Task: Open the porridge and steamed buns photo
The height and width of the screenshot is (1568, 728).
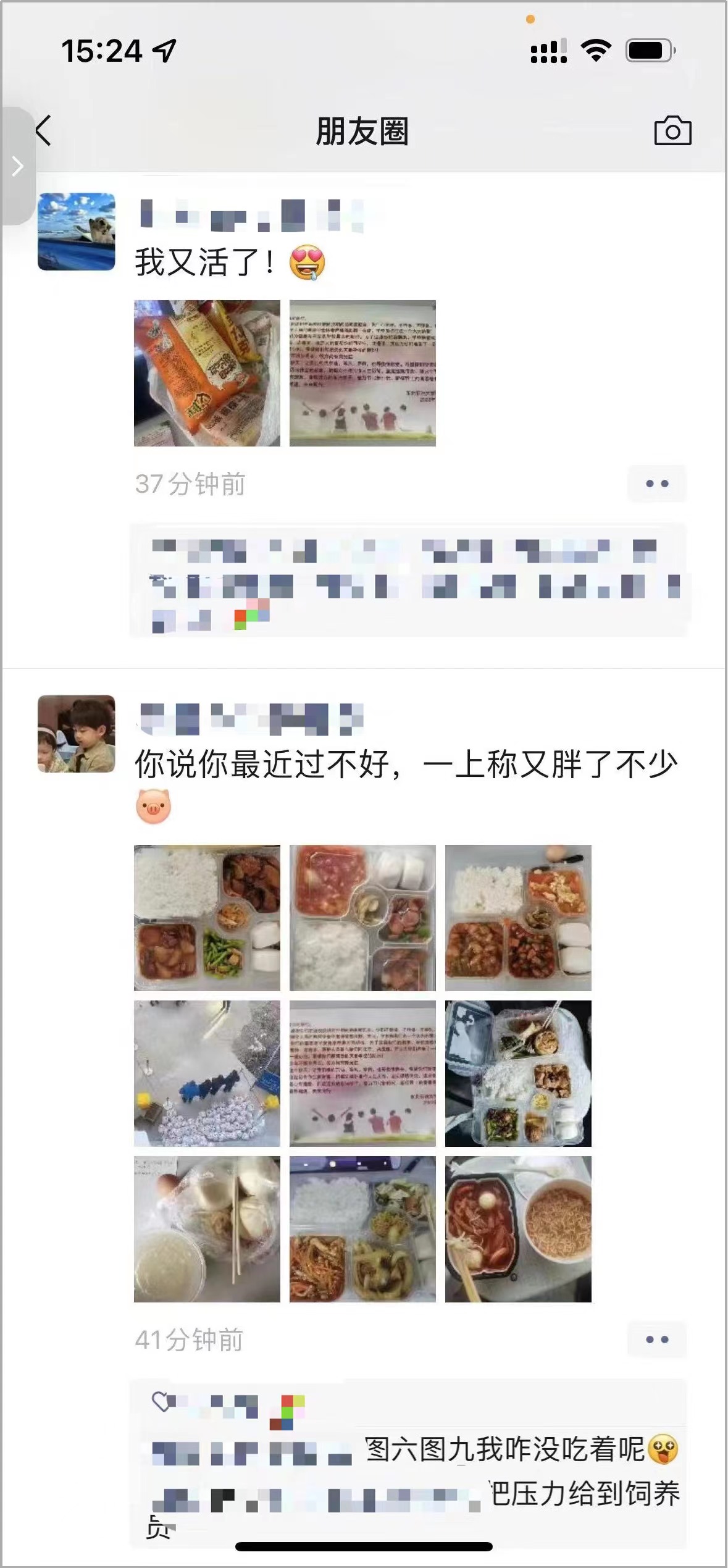Action: tap(207, 1229)
